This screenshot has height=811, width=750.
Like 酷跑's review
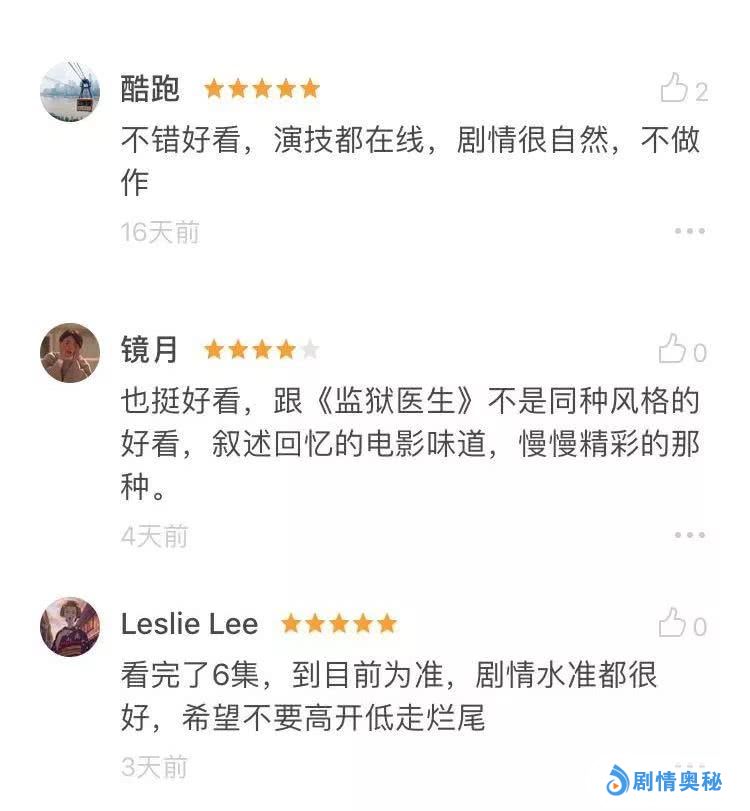pos(673,89)
